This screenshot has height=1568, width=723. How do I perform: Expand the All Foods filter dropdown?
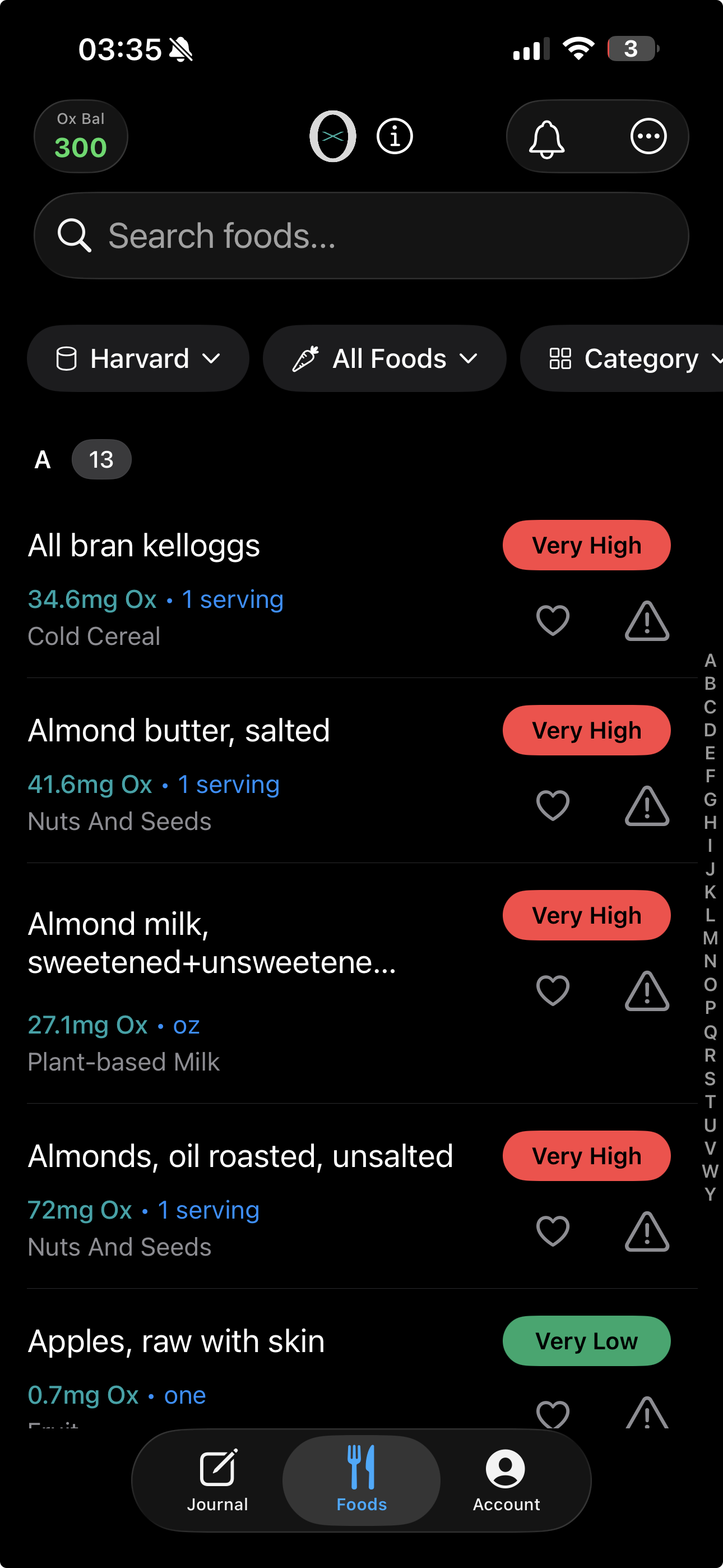tap(384, 358)
